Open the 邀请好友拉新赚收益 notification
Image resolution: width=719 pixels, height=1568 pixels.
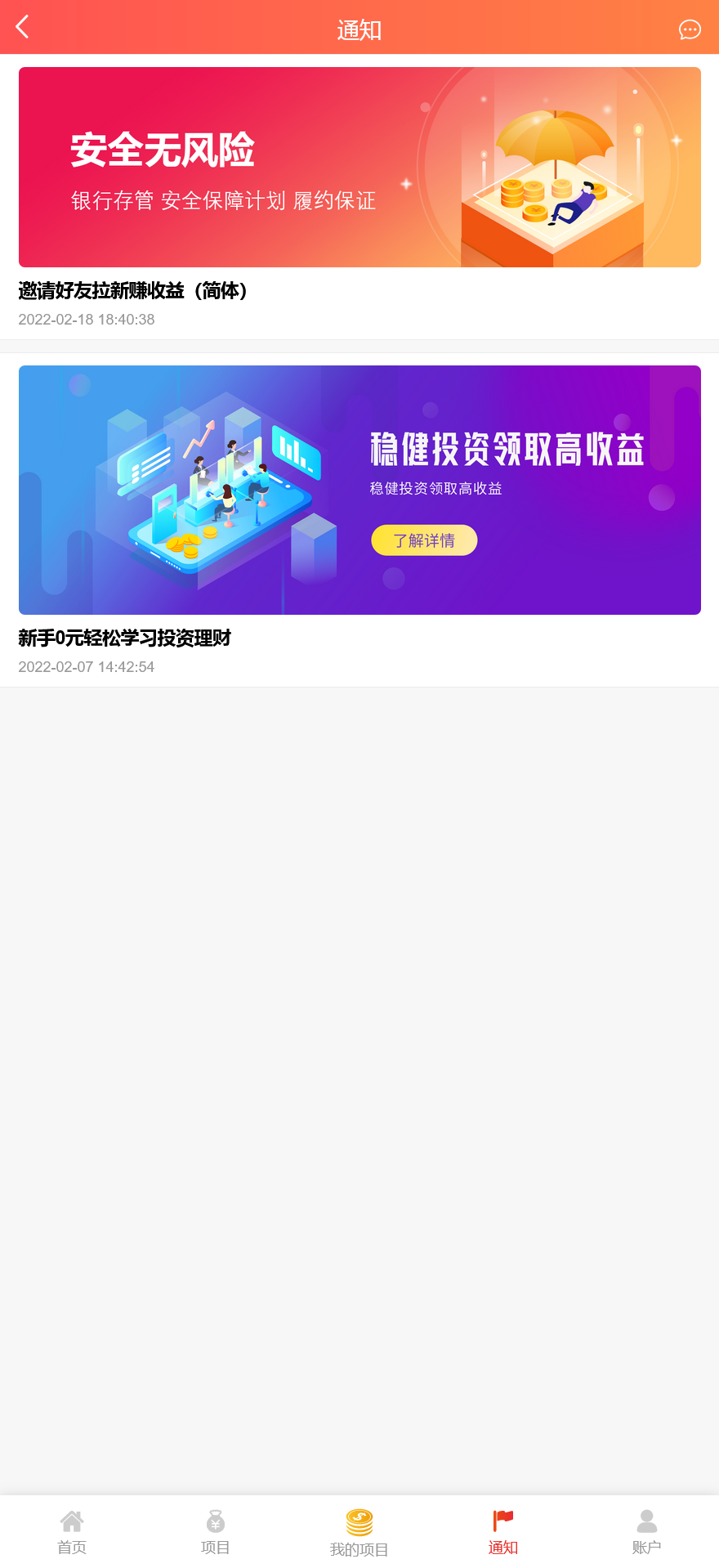tap(133, 291)
